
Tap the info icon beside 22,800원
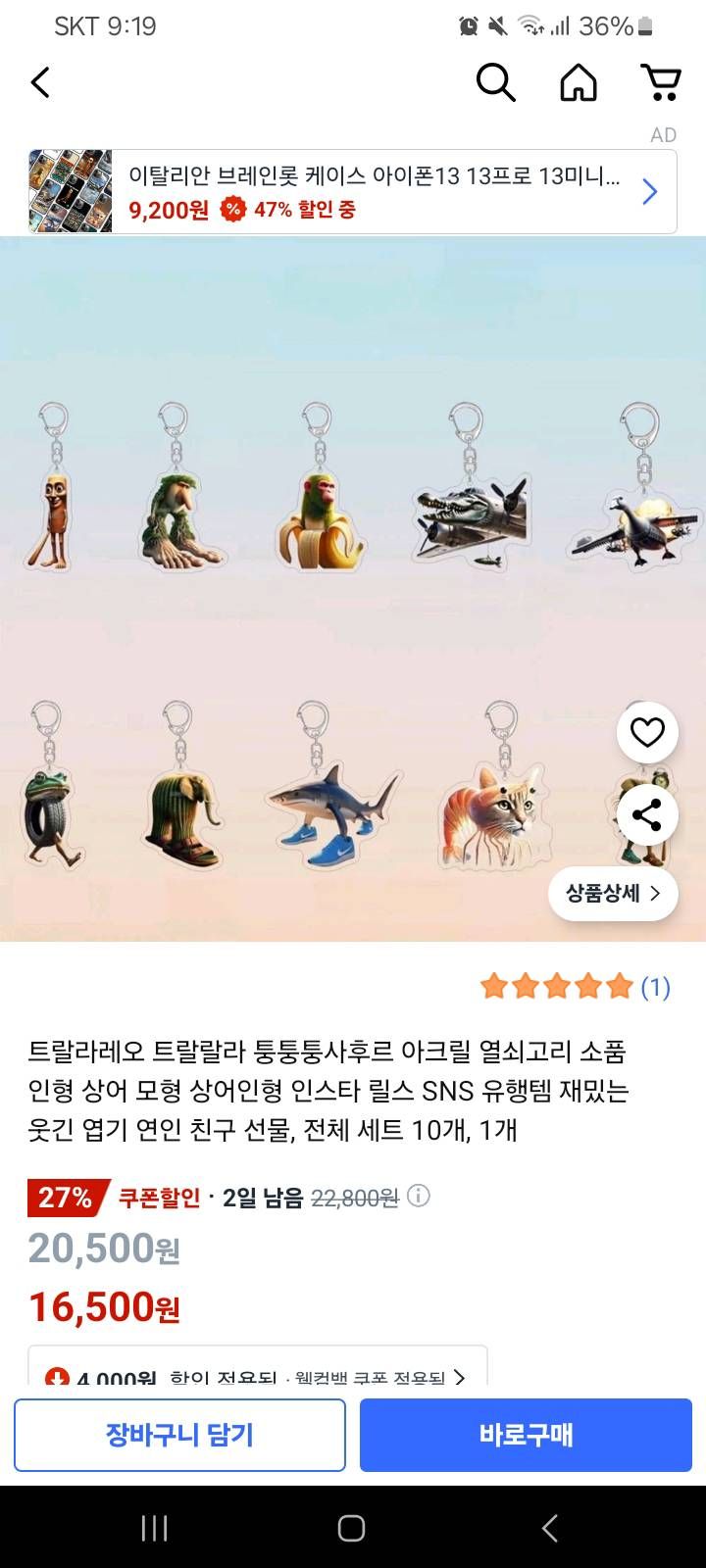point(419,1196)
